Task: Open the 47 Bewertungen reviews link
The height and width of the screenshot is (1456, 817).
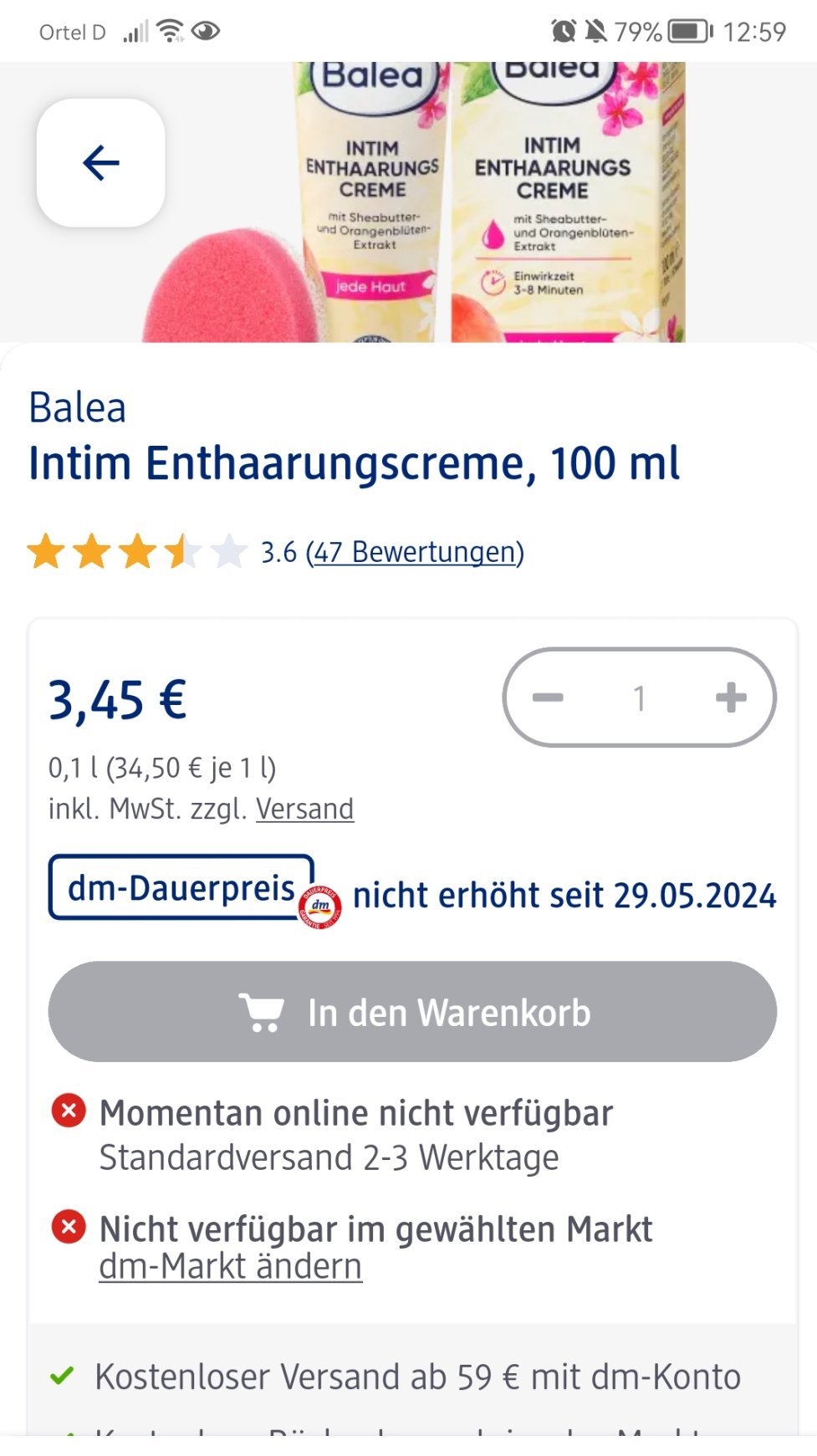Action: [x=415, y=552]
